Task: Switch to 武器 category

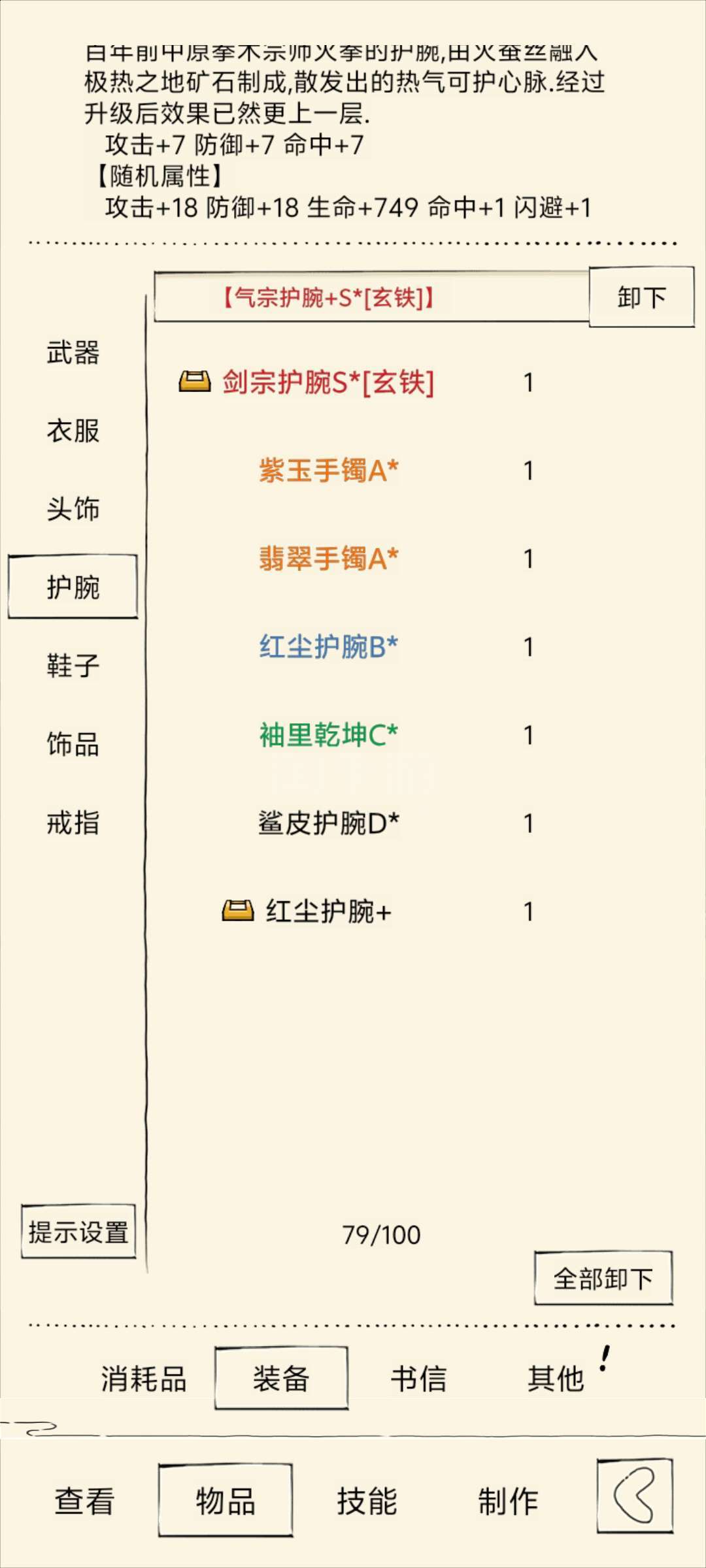Action: tap(73, 353)
